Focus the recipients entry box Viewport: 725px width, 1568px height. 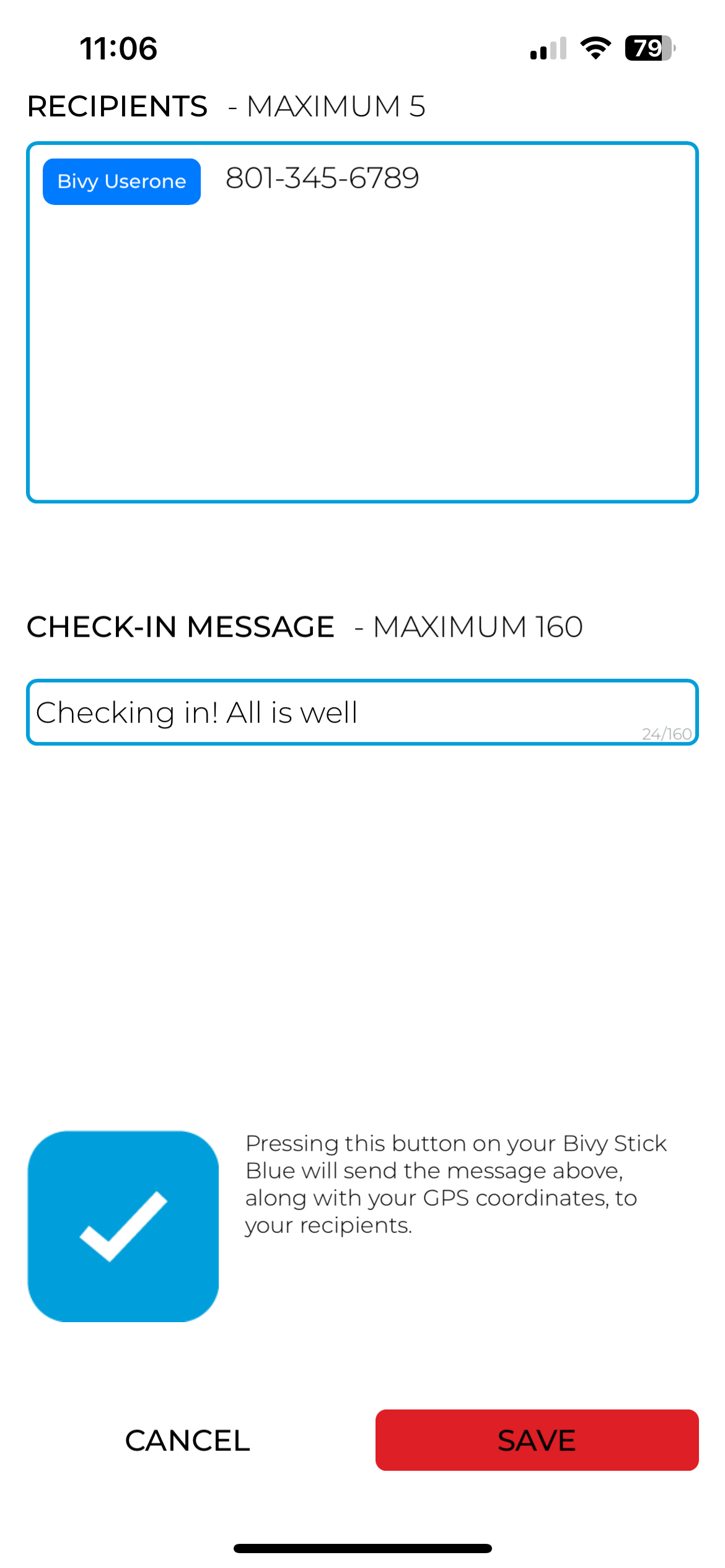pyautogui.click(x=362, y=323)
